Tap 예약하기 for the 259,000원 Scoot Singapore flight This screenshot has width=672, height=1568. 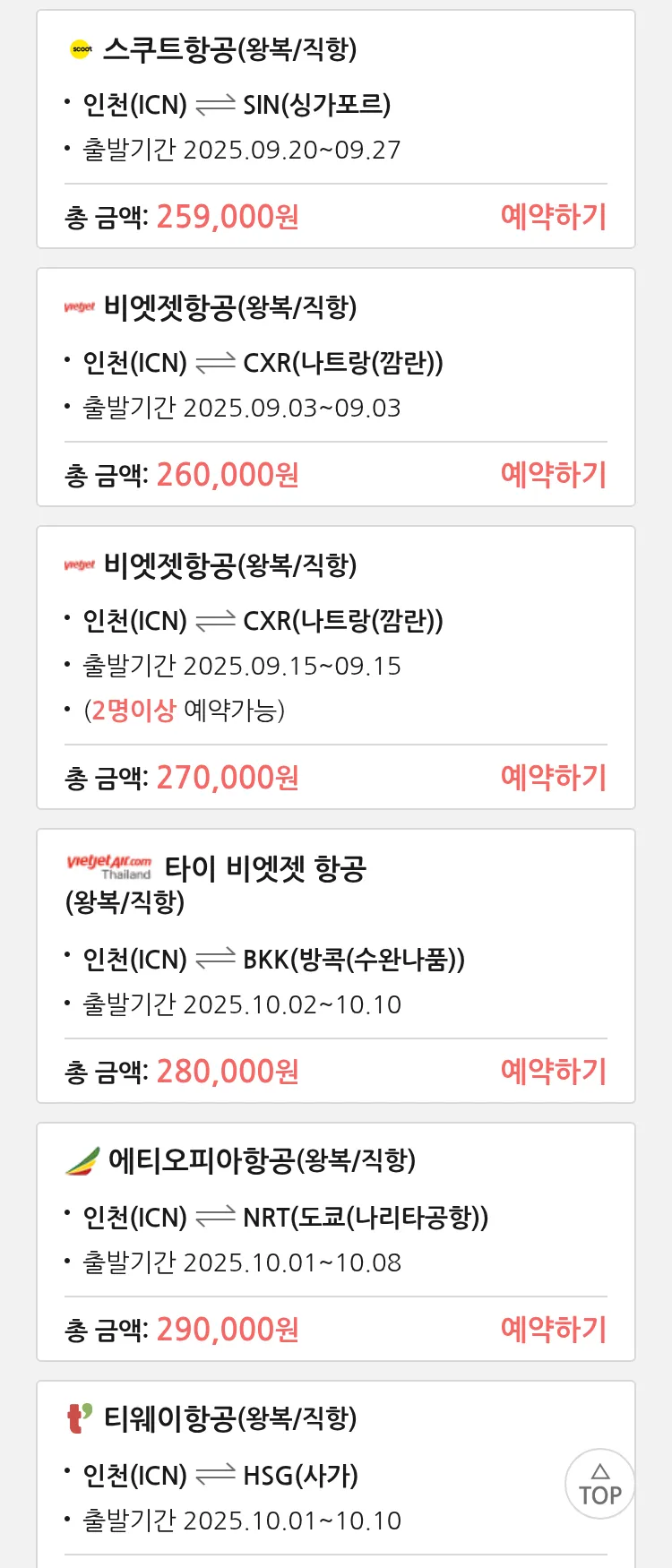click(553, 217)
